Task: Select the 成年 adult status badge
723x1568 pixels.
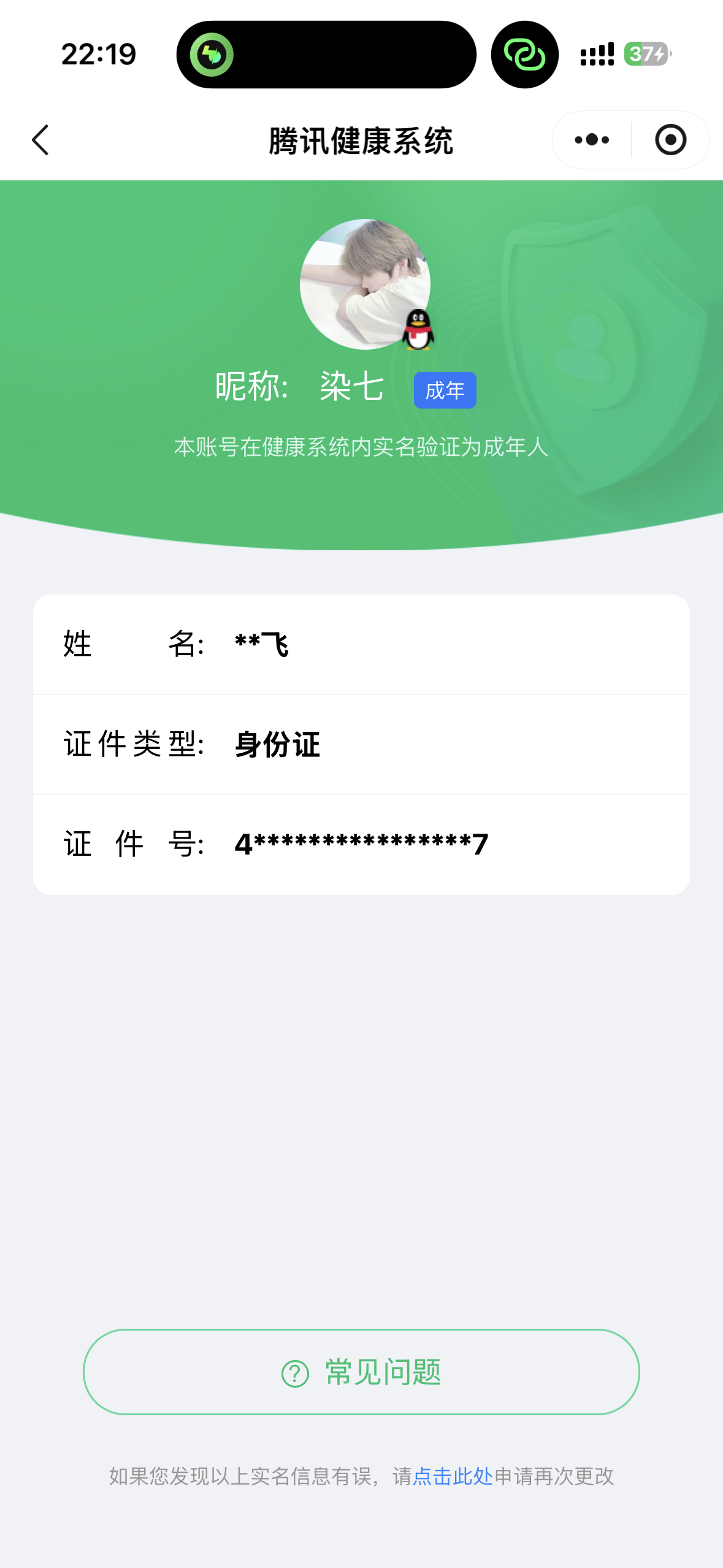Action: (445, 389)
